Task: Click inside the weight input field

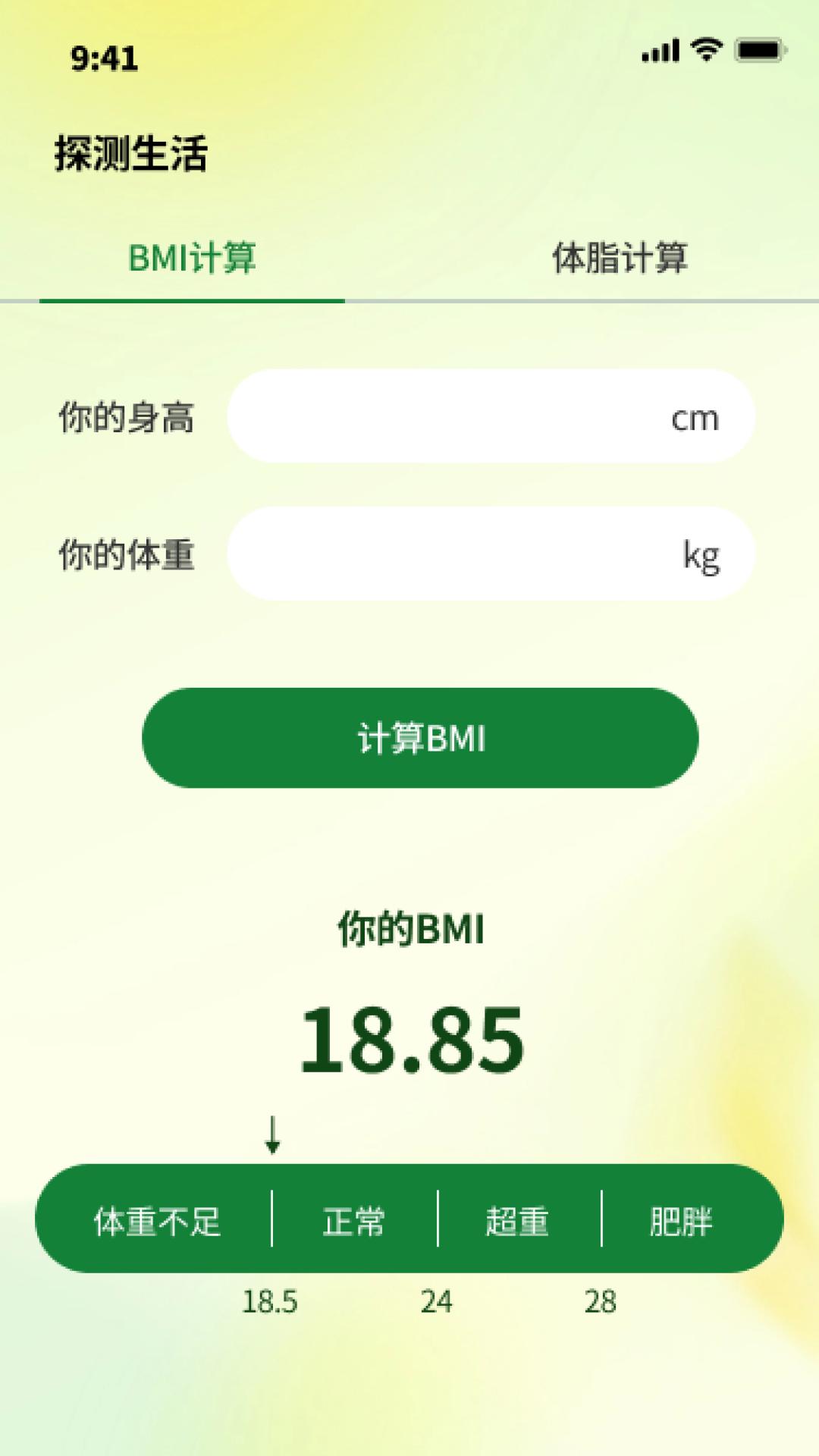Action: click(455, 555)
